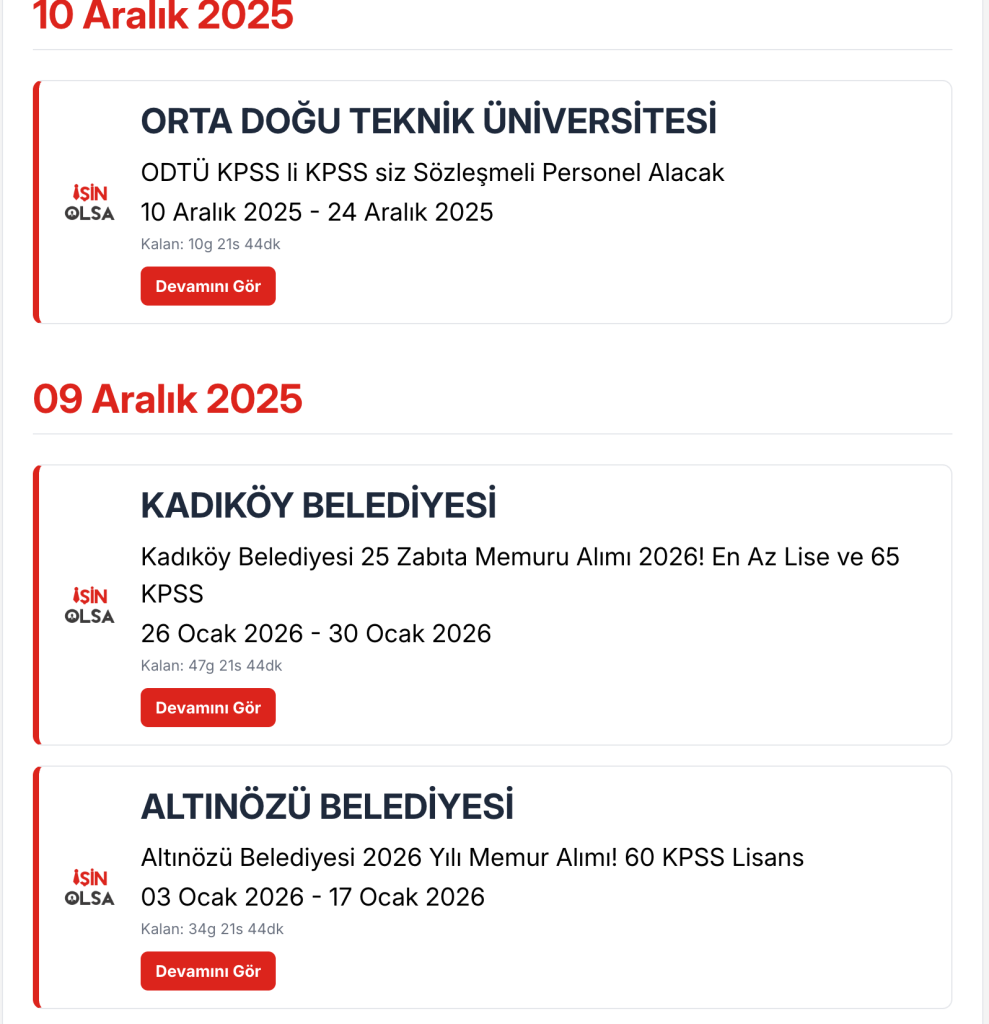Screen dimensions: 989x1024
Task: Click the Kadıköy Zabıta Memuru Alımı description
Action: pos(519,557)
